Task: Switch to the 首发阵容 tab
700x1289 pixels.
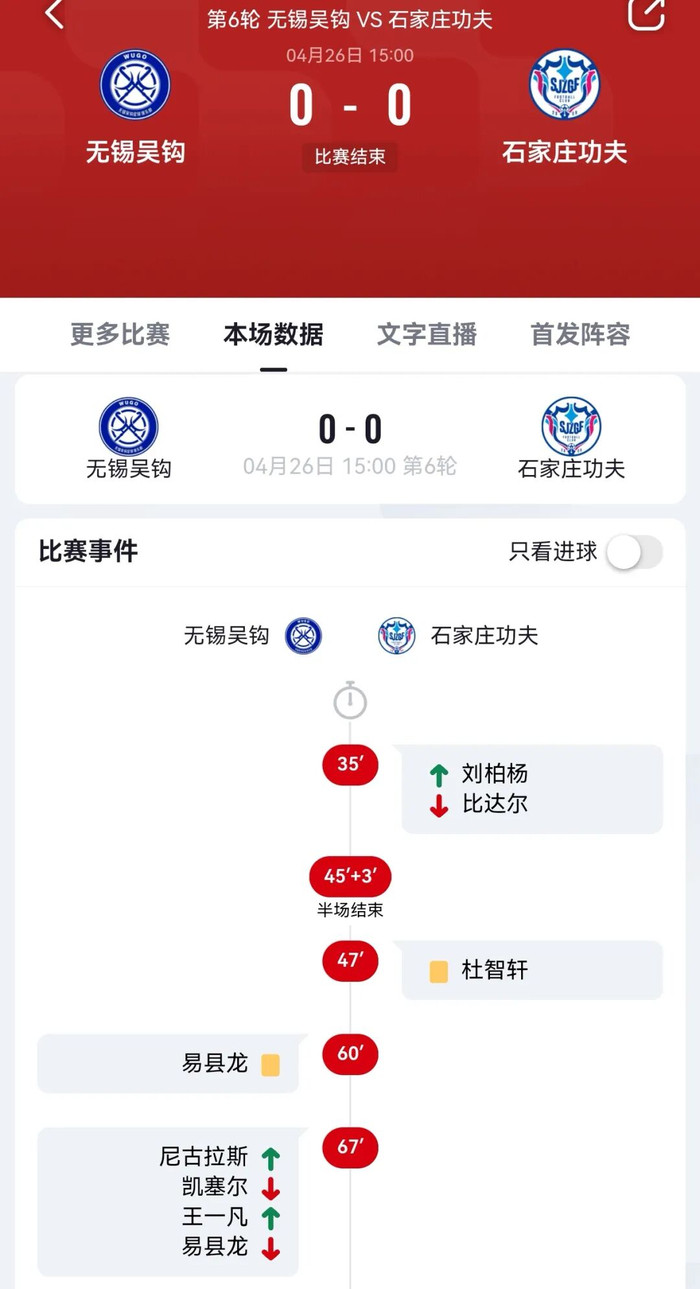Action: click(x=580, y=334)
